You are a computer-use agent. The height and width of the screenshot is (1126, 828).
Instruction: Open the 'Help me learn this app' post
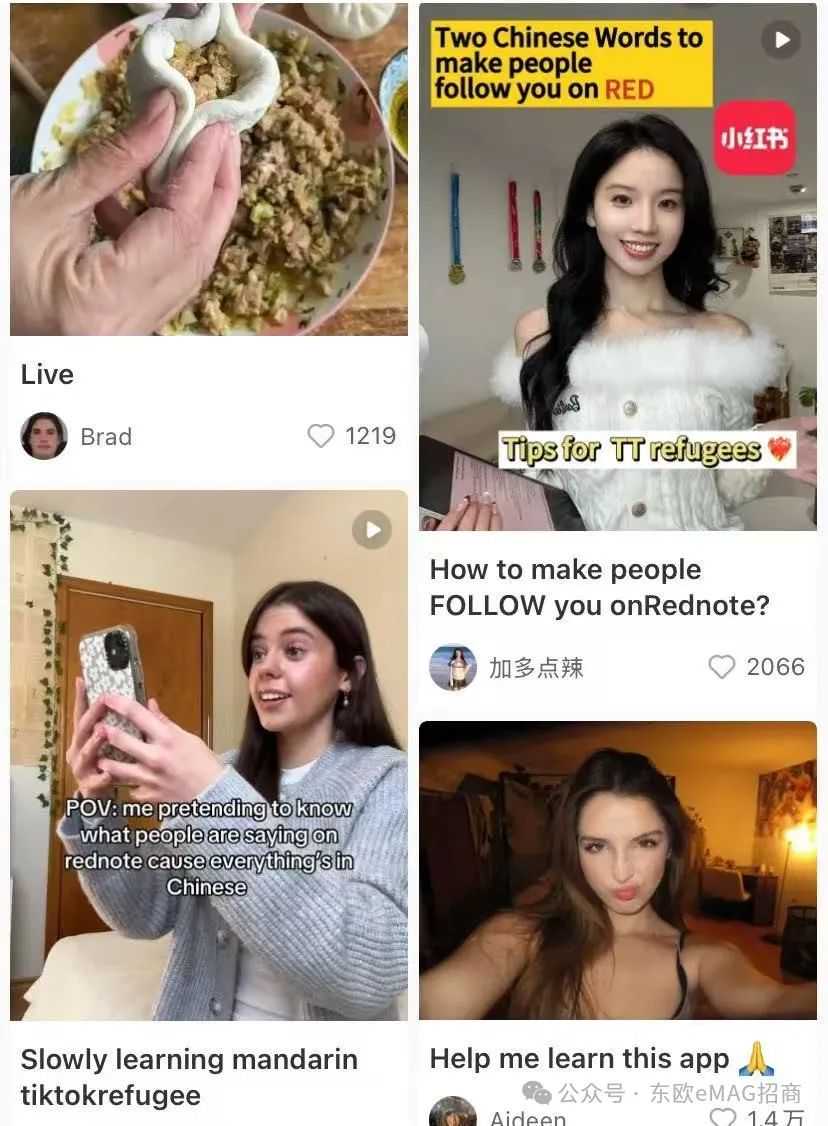(x=617, y=870)
